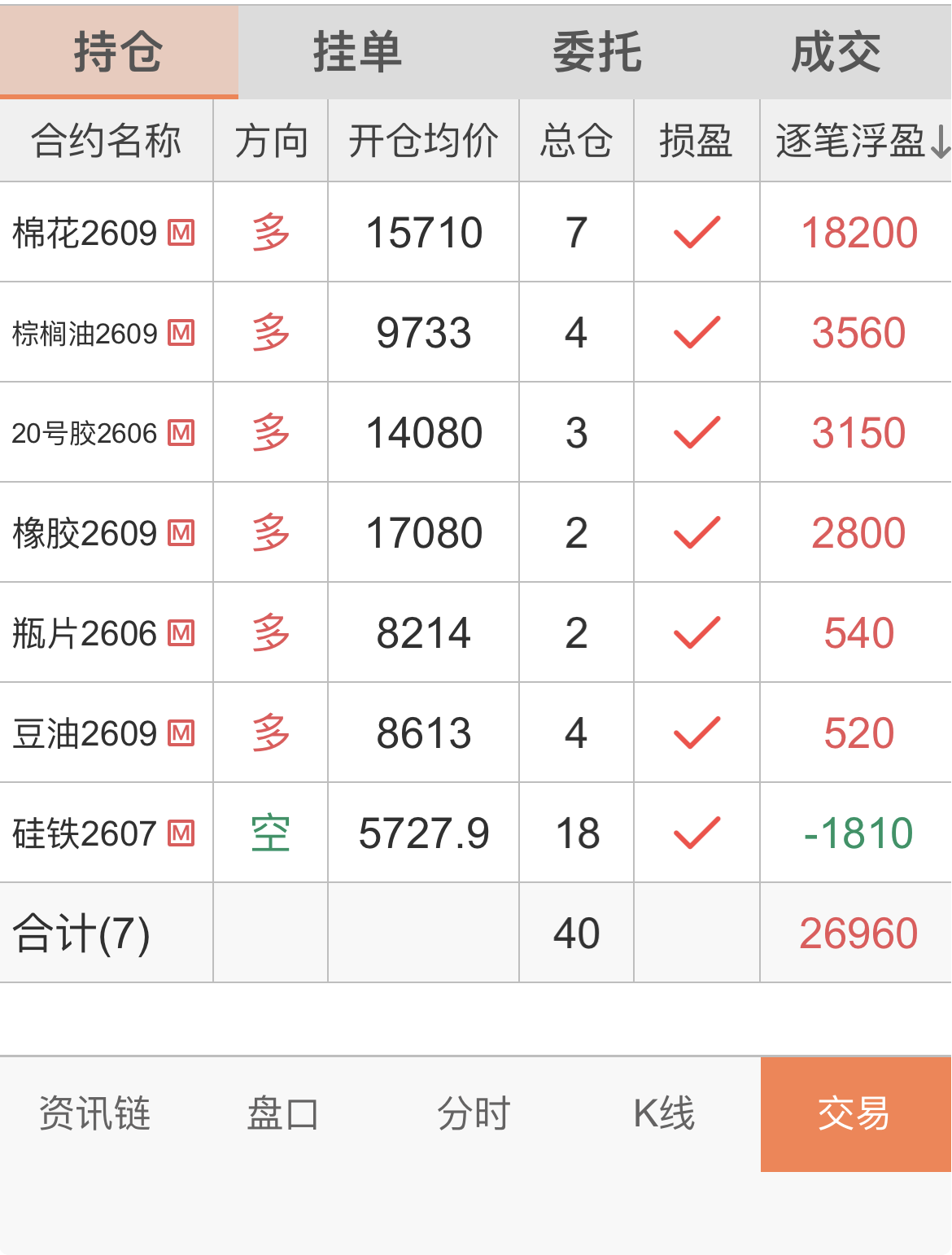Screen dimensions: 952x1255
Task: Click the M badge next to 橡胶2609
Action: coord(182,533)
